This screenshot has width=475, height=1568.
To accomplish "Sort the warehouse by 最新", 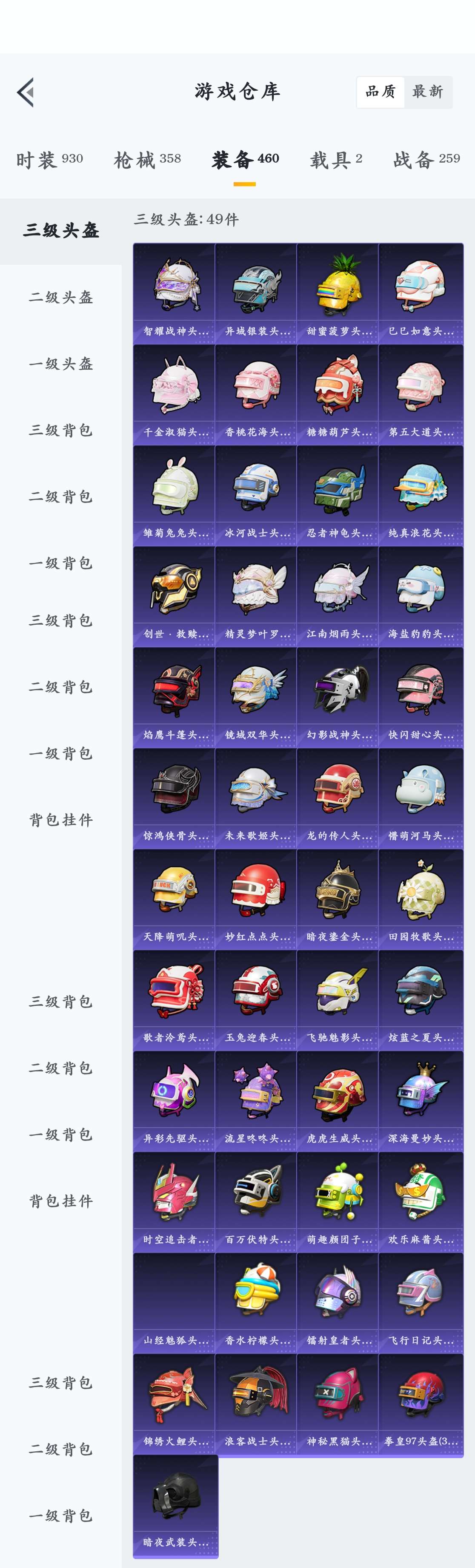I will (x=428, y=92).
